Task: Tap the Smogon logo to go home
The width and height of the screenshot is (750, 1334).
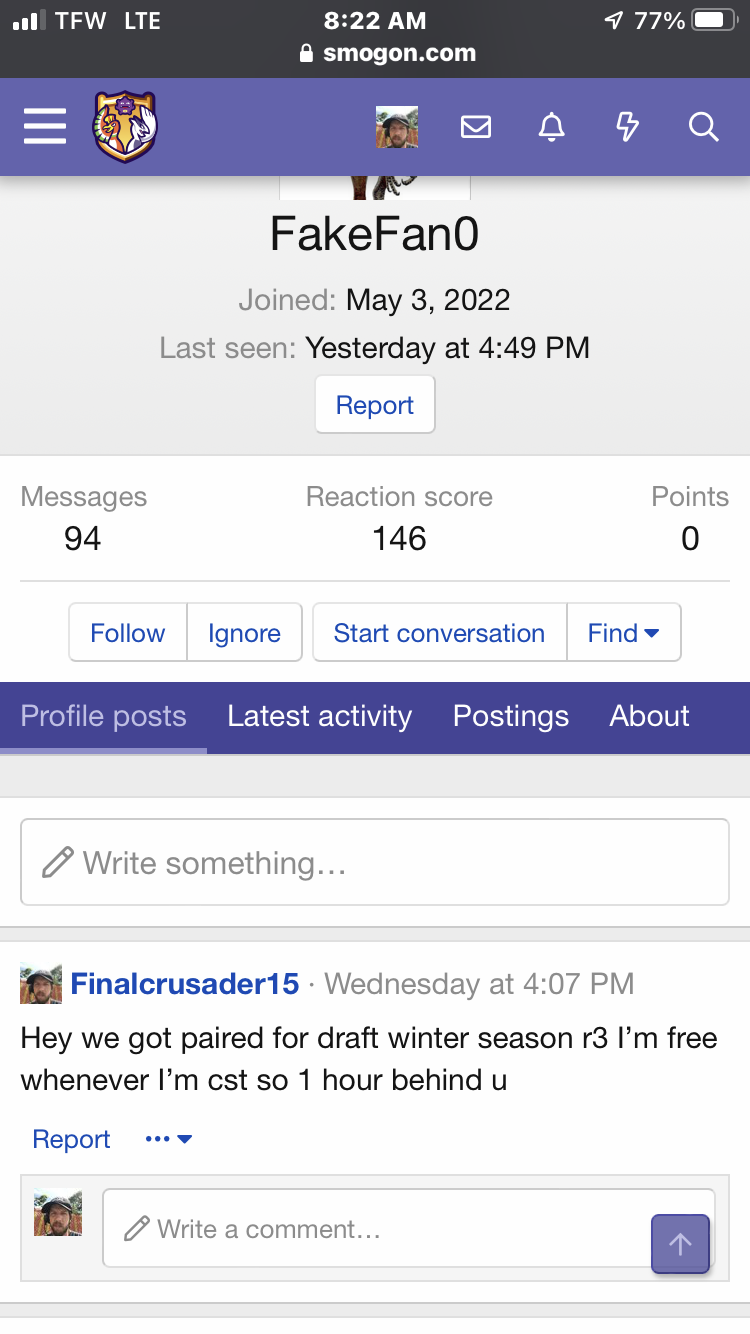Action: [x=126, y=127]
